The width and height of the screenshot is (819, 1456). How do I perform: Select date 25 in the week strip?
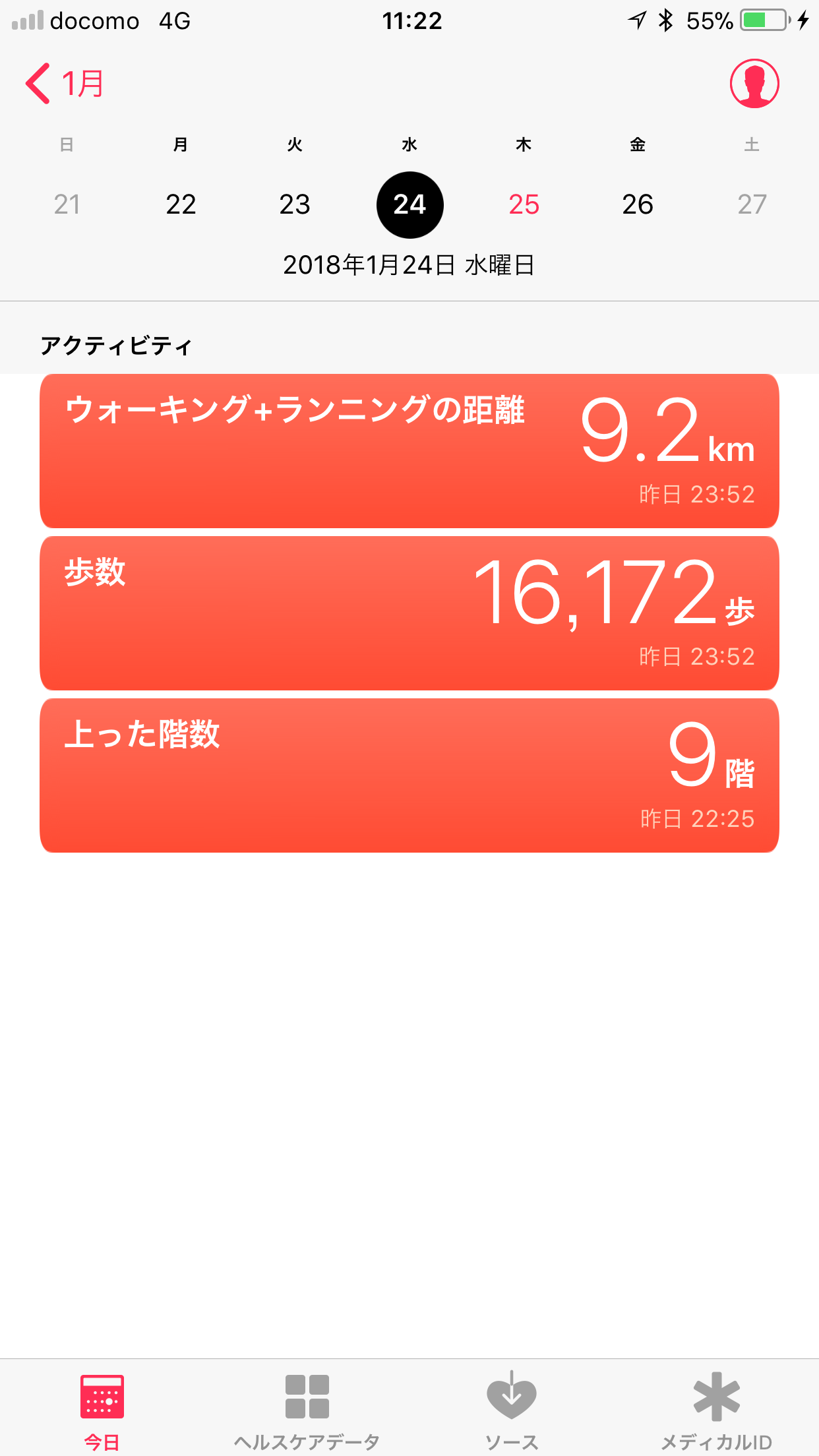[524, 204]
